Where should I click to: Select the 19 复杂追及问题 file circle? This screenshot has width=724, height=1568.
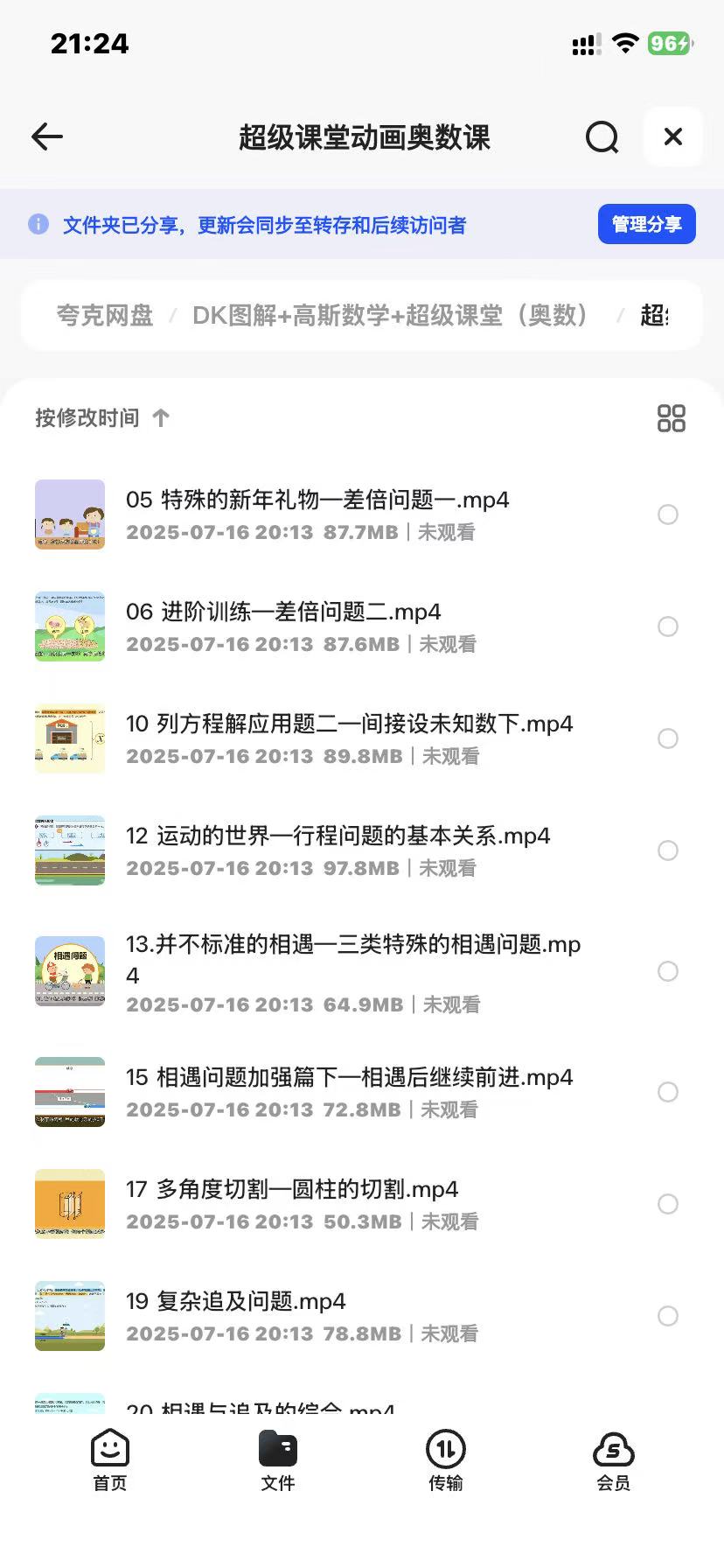[667, 1316]
